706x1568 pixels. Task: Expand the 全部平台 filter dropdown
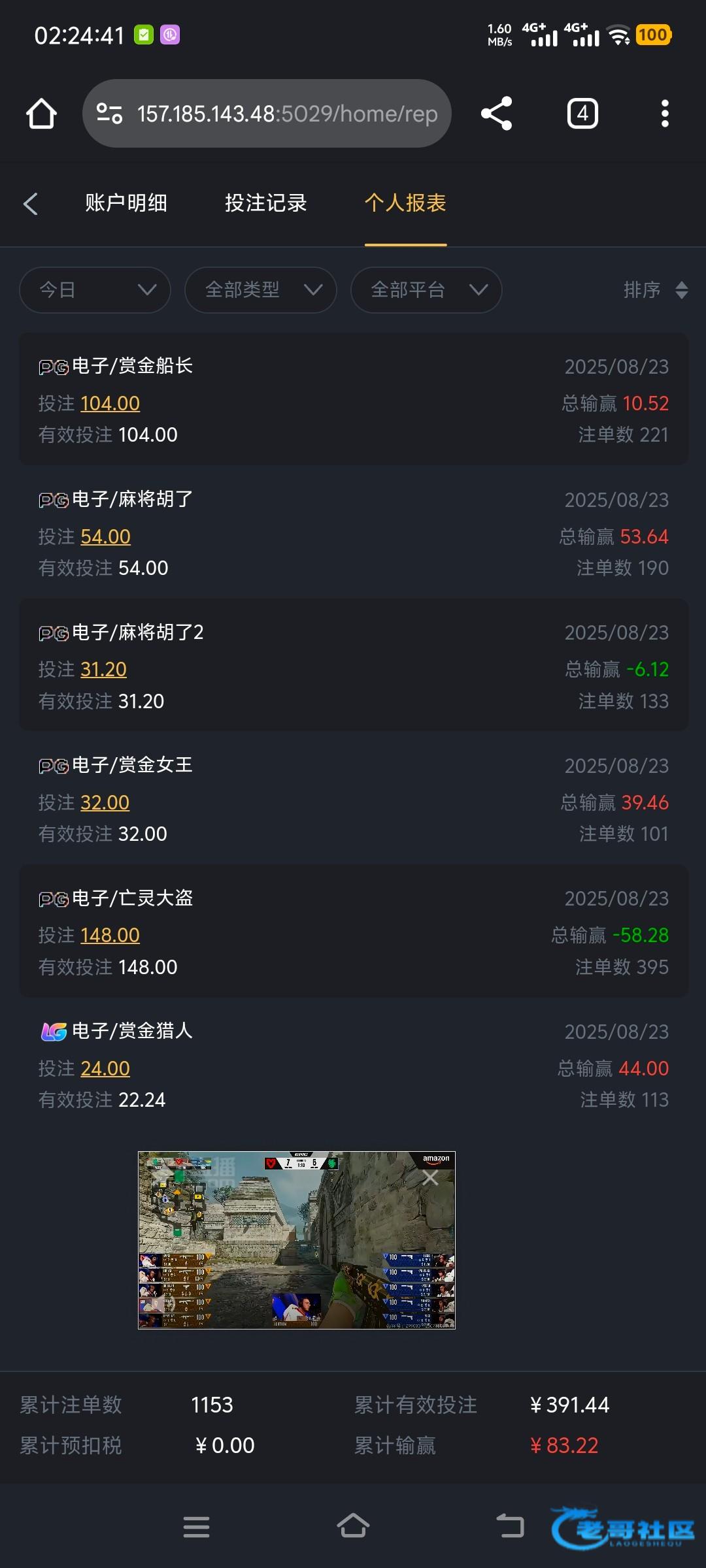(426, 289)
